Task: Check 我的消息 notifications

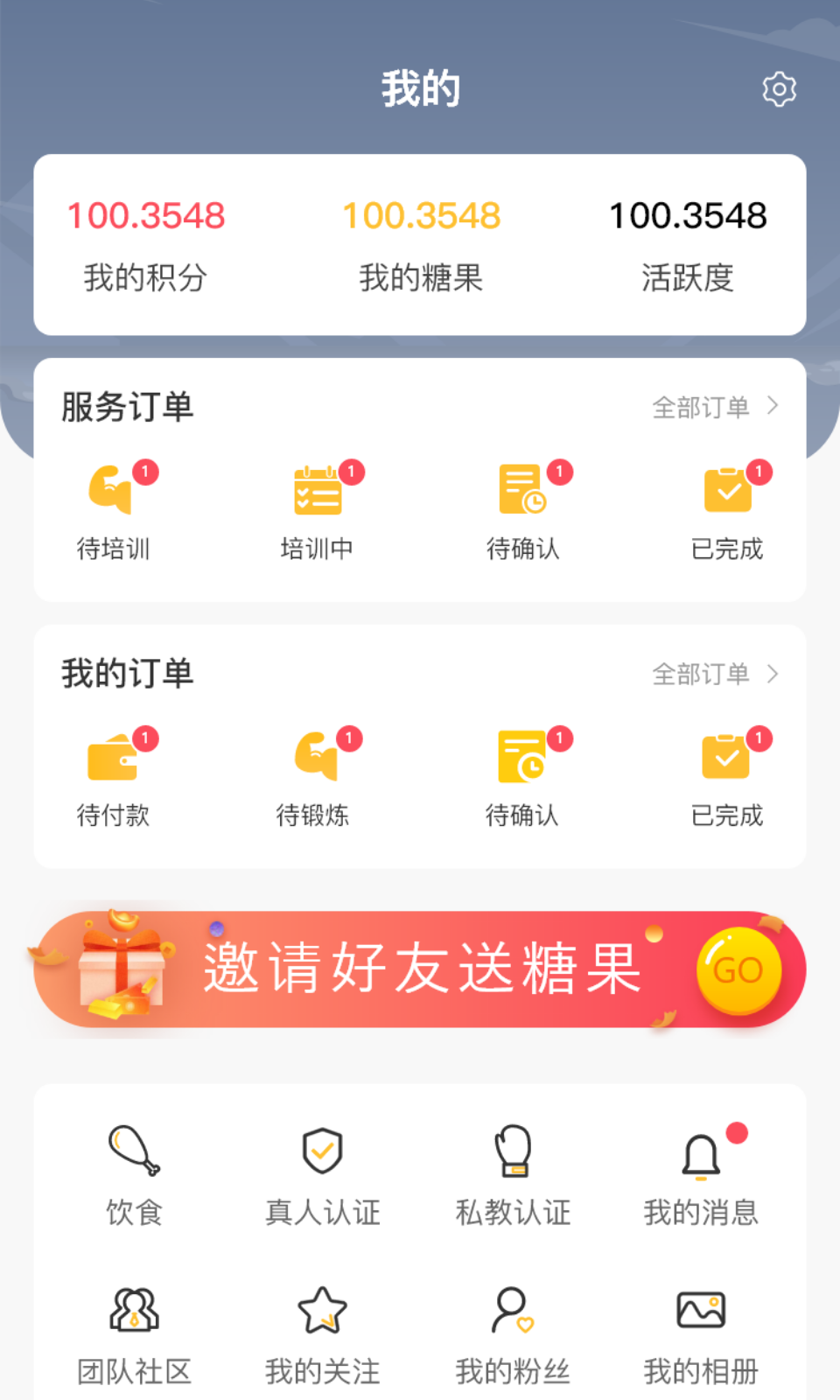Action: click(x=700, y=1172)
